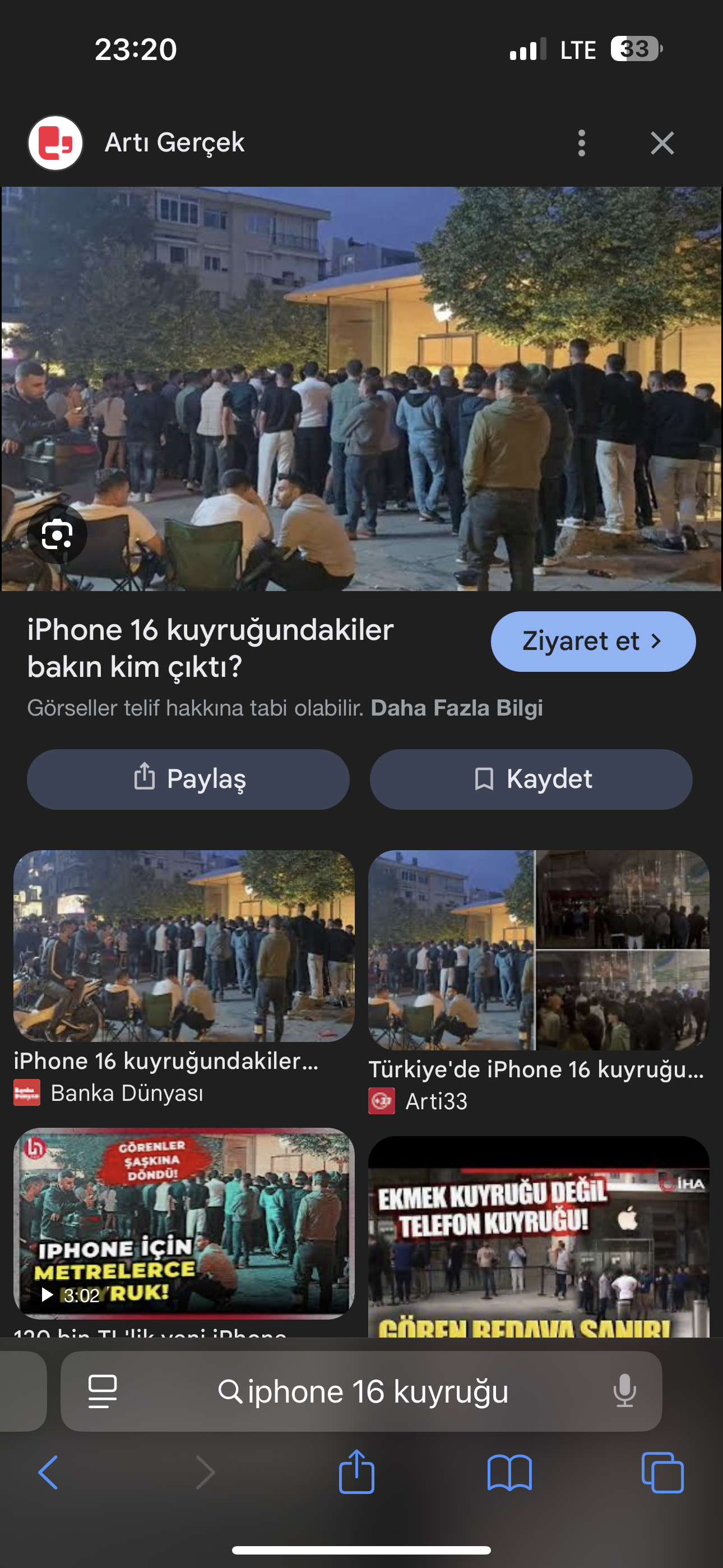Open the Safari share sheet
Image resolution: width=723 pixels, height=1568 pixels.
(x=356, y=1472)
